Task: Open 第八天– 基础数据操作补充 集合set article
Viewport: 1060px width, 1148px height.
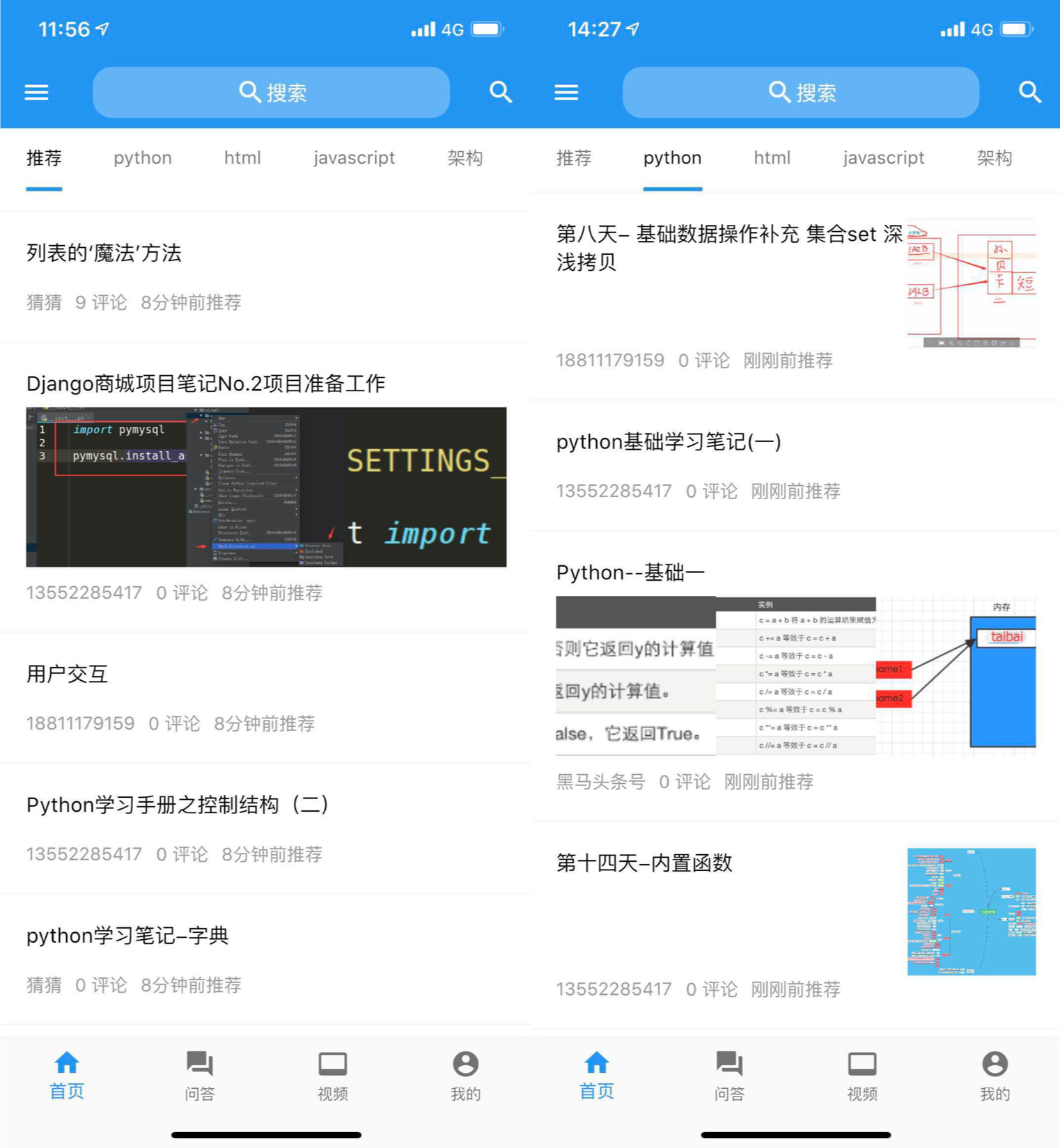Action: (728, 247)
